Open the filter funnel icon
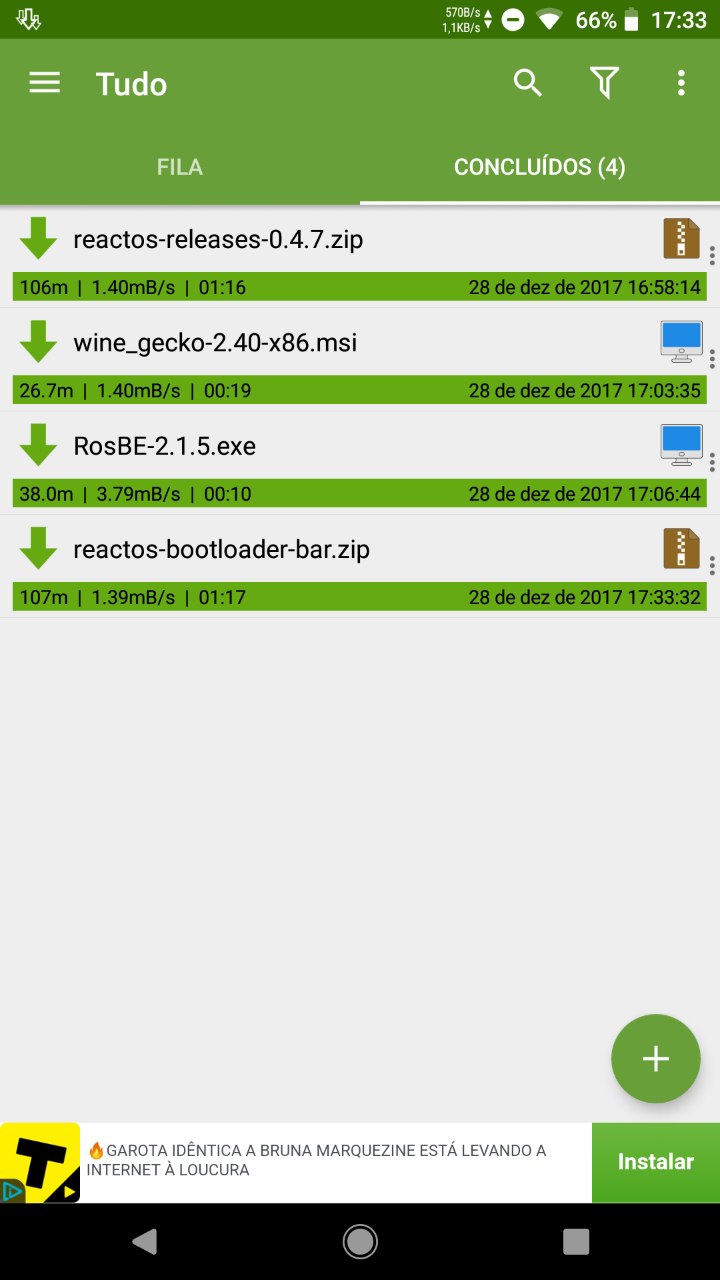This screenshot has height=1280, width=720. click(604, 83)
